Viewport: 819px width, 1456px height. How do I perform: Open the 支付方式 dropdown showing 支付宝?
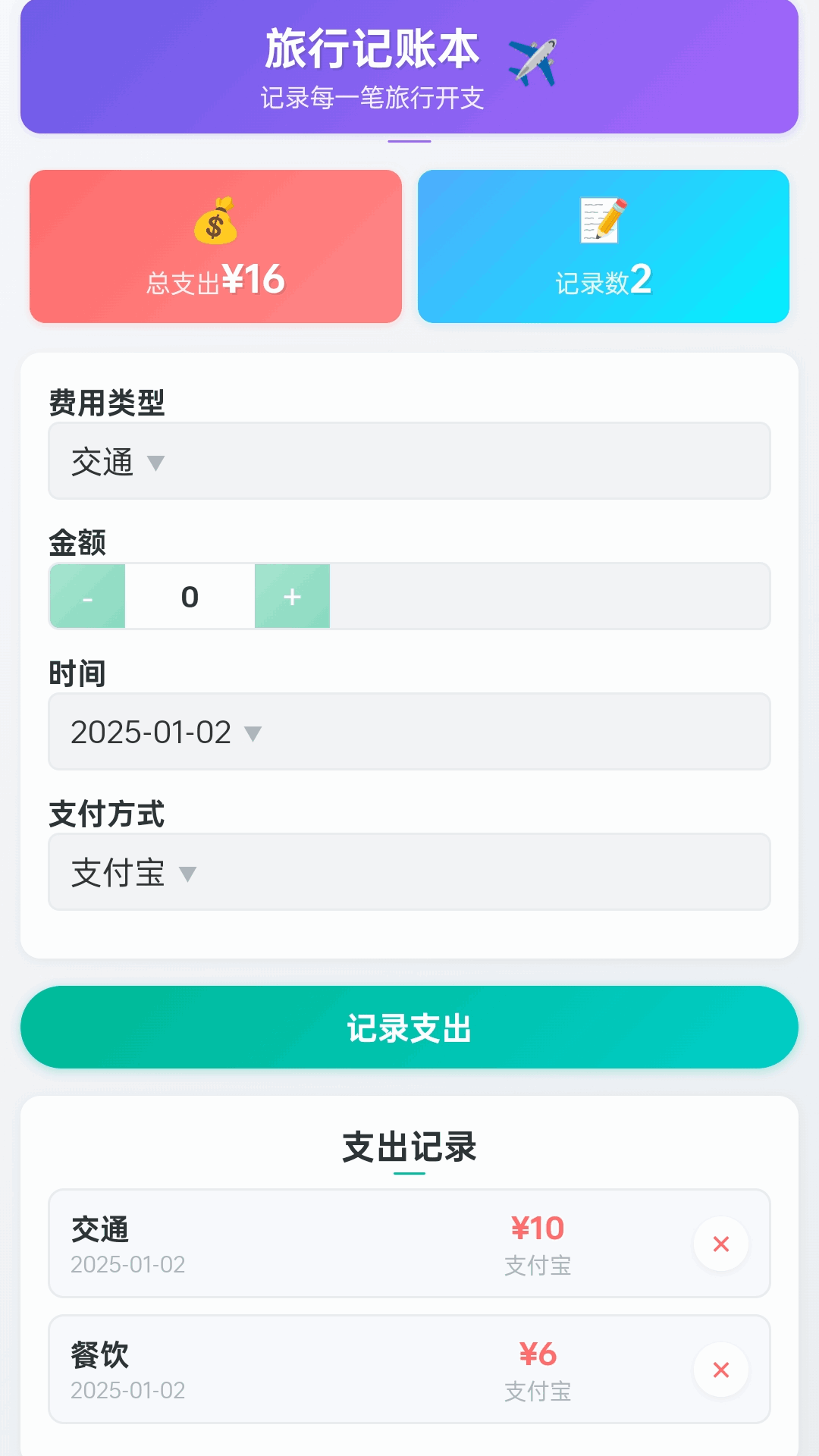[x=409, y=872]
